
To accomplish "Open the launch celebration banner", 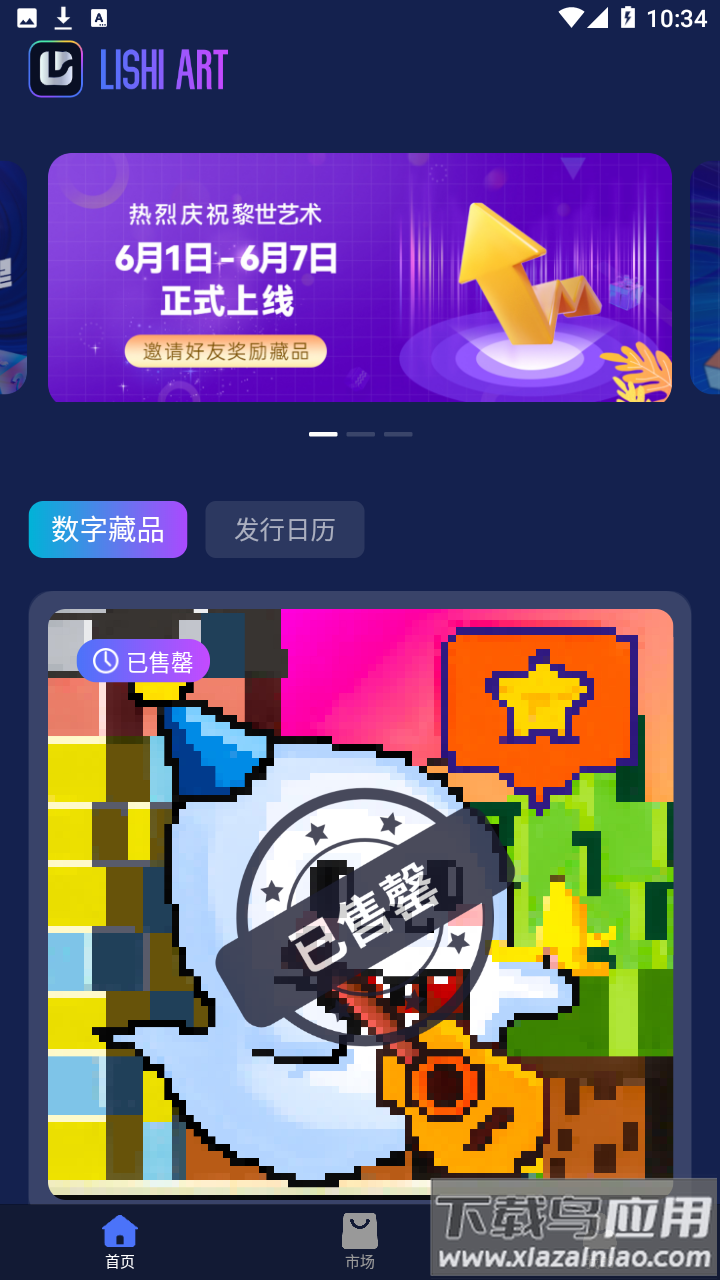I will [360, 277].
